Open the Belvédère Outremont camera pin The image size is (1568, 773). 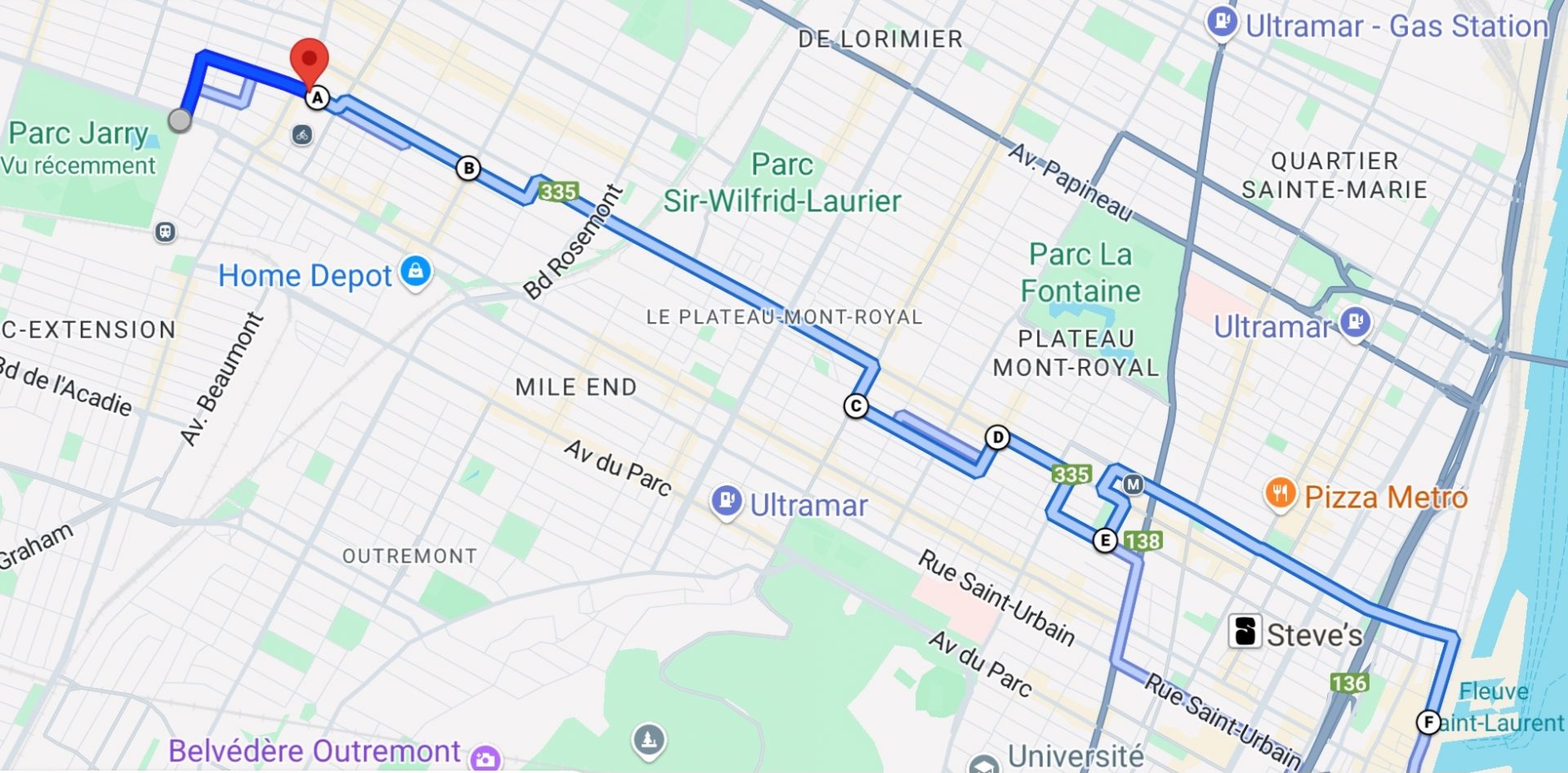[485, 757]
